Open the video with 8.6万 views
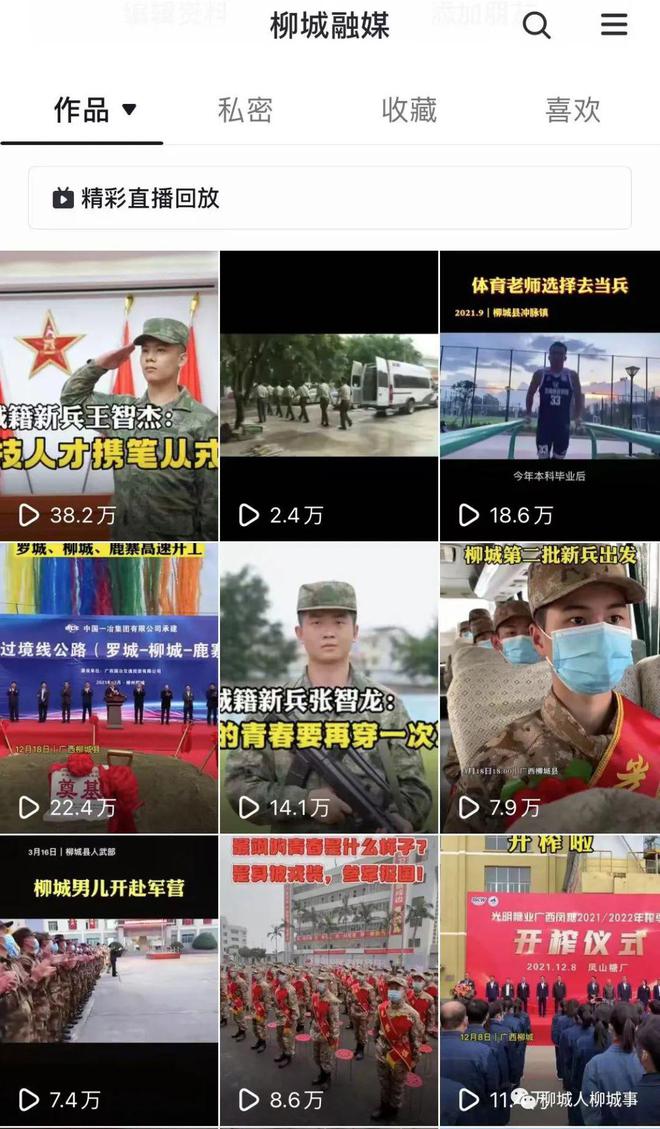 [x=329, y=980]
